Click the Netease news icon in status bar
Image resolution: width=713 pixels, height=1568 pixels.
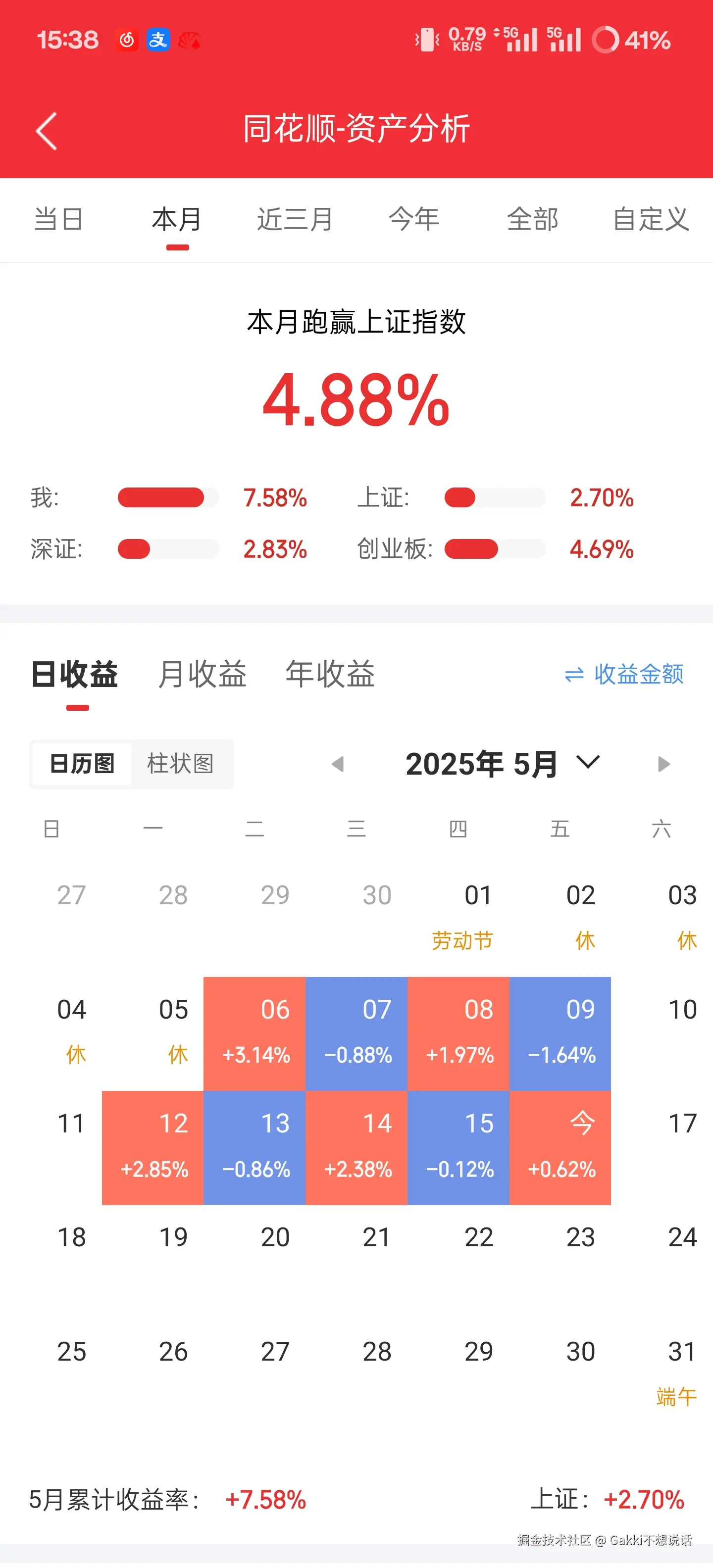coord(127,39)
